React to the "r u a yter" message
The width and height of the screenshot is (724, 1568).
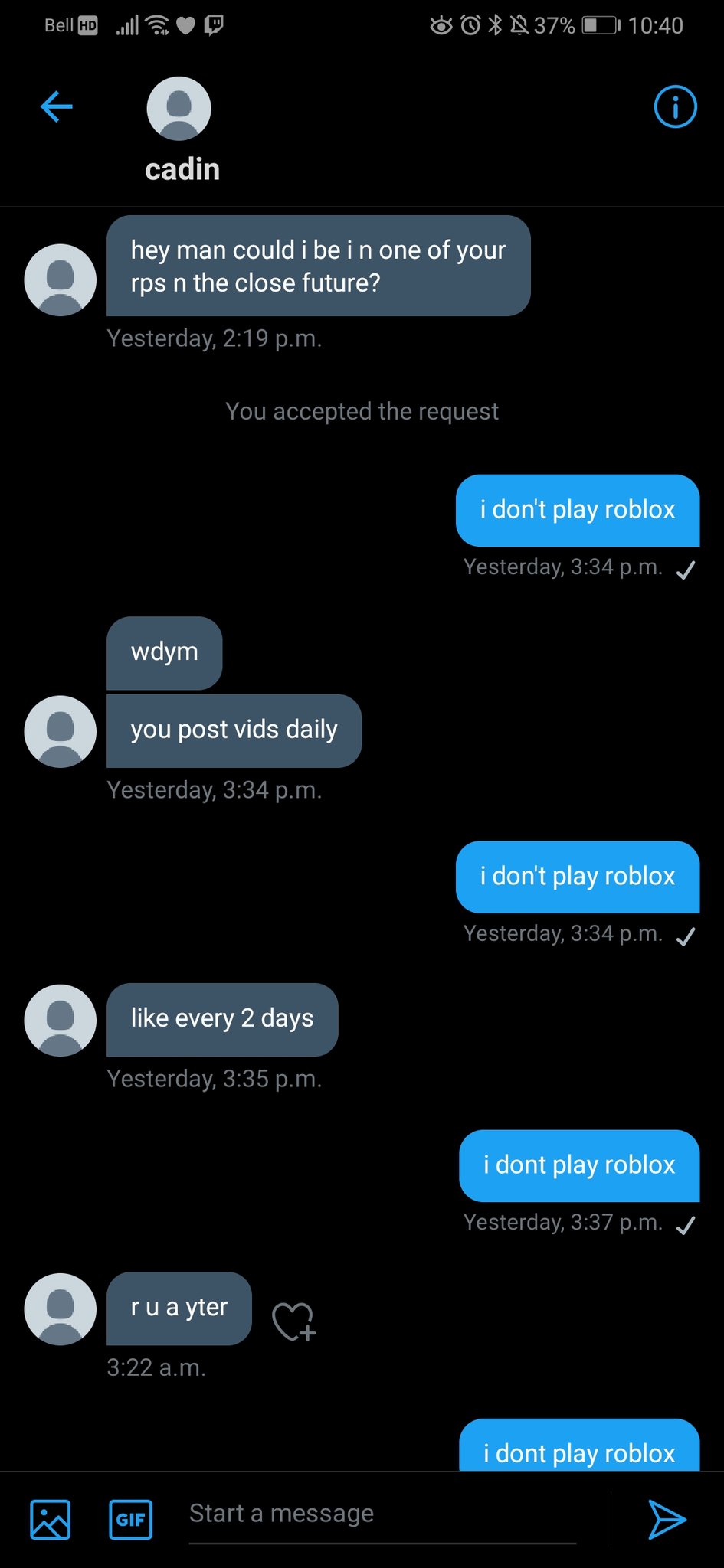click(294, 1321)
